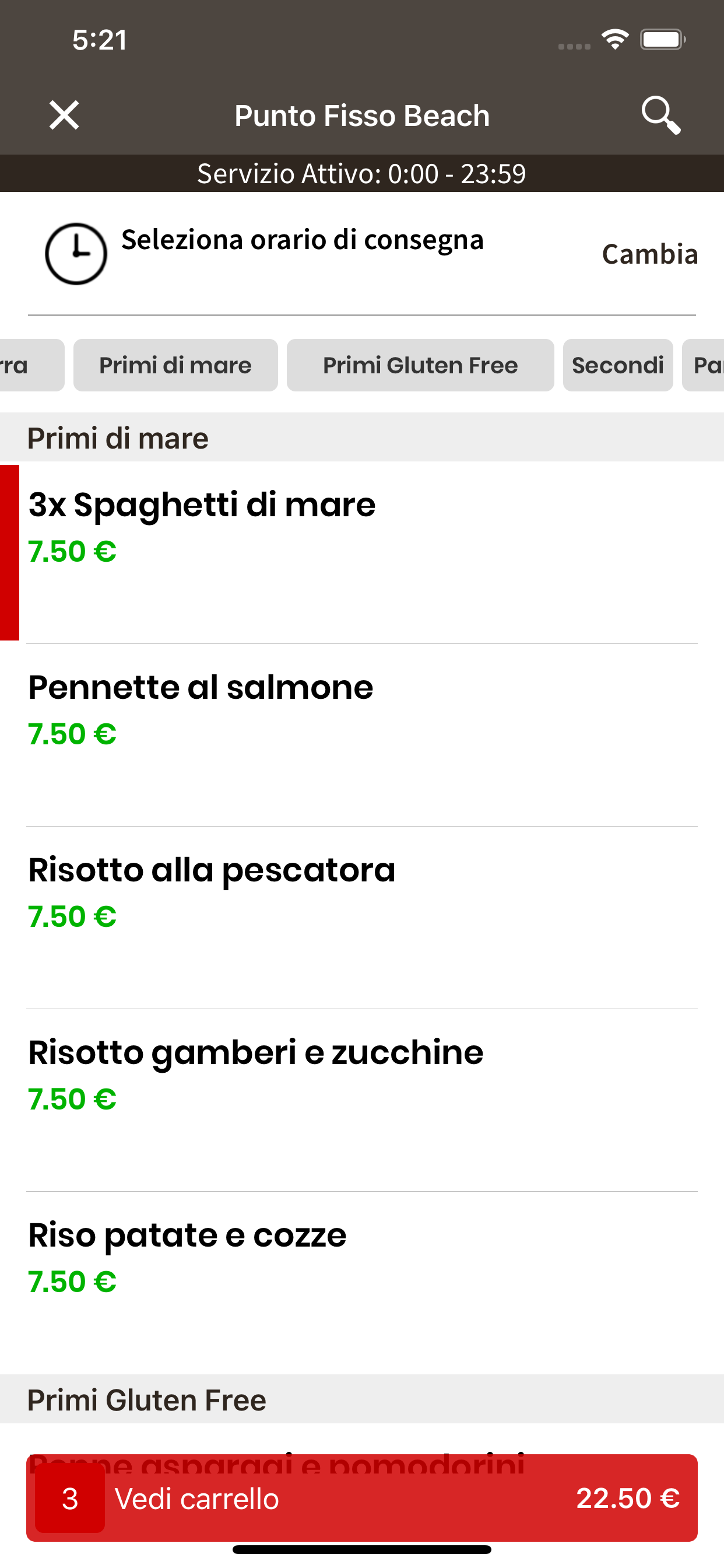Switch to the Secondi category
The image size is (724, 1568).
(x=617, y=365)
